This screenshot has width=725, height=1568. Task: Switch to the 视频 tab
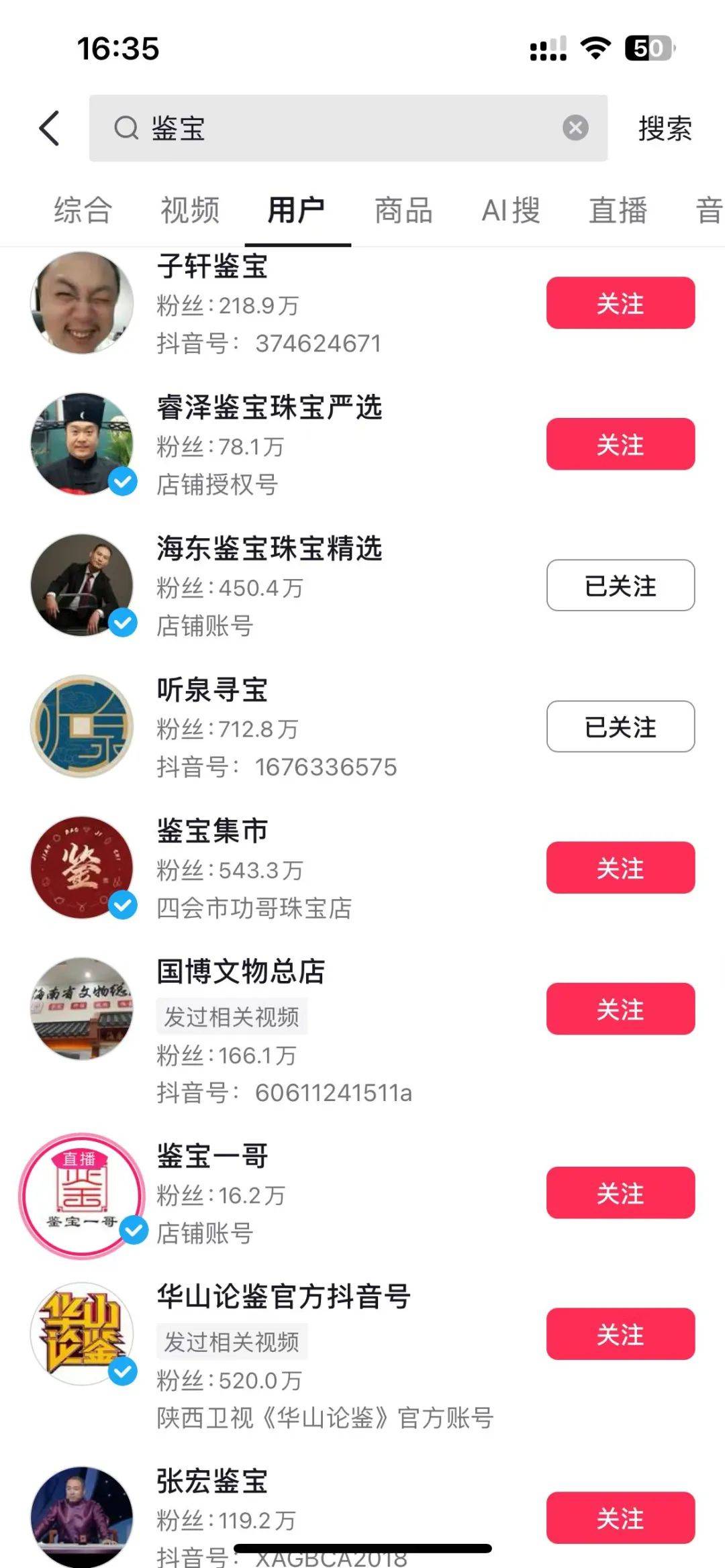(x=190, y=210)
